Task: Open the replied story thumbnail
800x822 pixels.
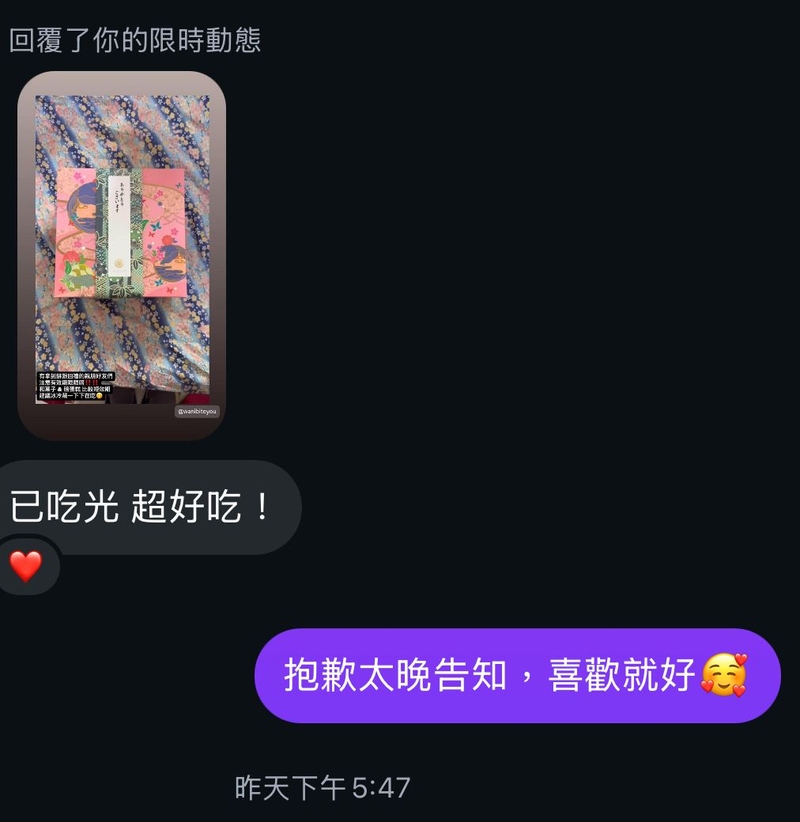Action: pyautogui.click(x=122, y=255)
